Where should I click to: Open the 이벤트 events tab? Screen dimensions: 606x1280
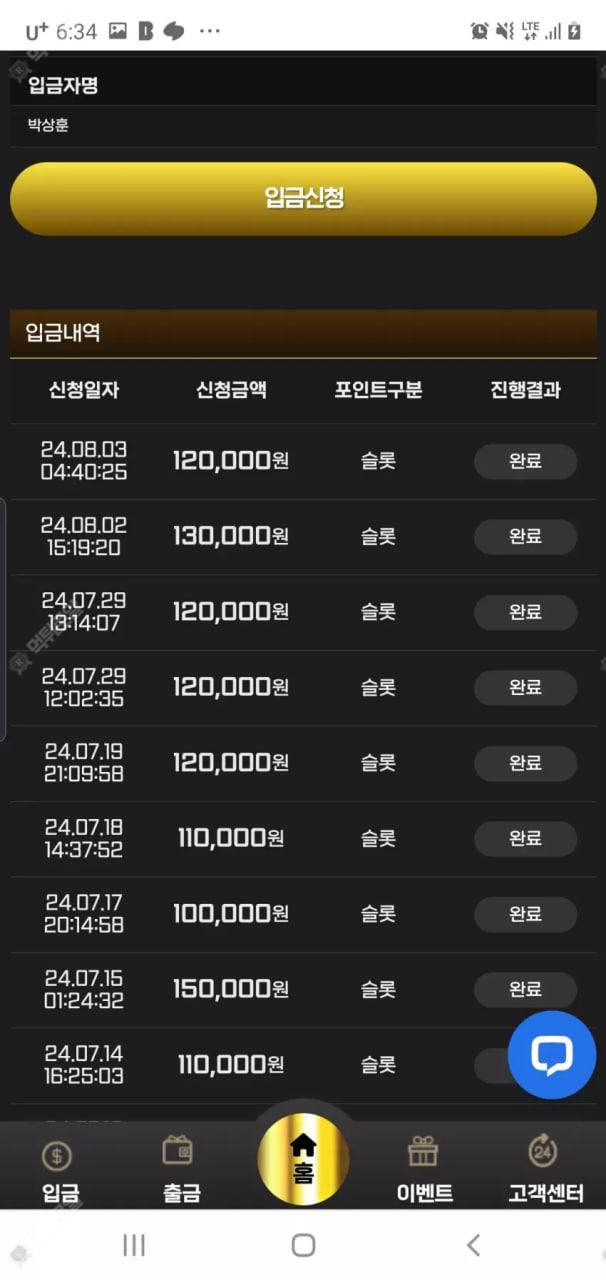424,1170
